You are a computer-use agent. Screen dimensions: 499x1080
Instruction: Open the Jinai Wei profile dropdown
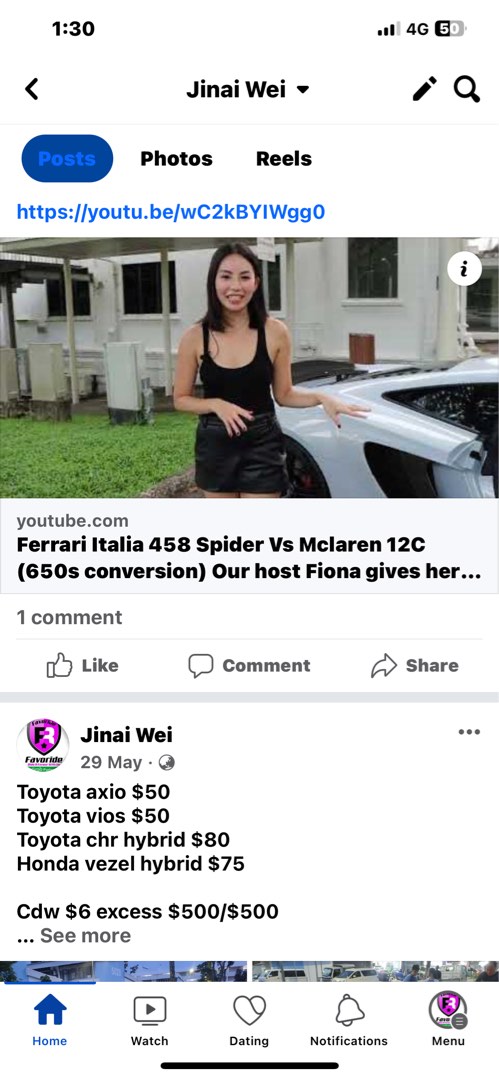coord(248,90)
